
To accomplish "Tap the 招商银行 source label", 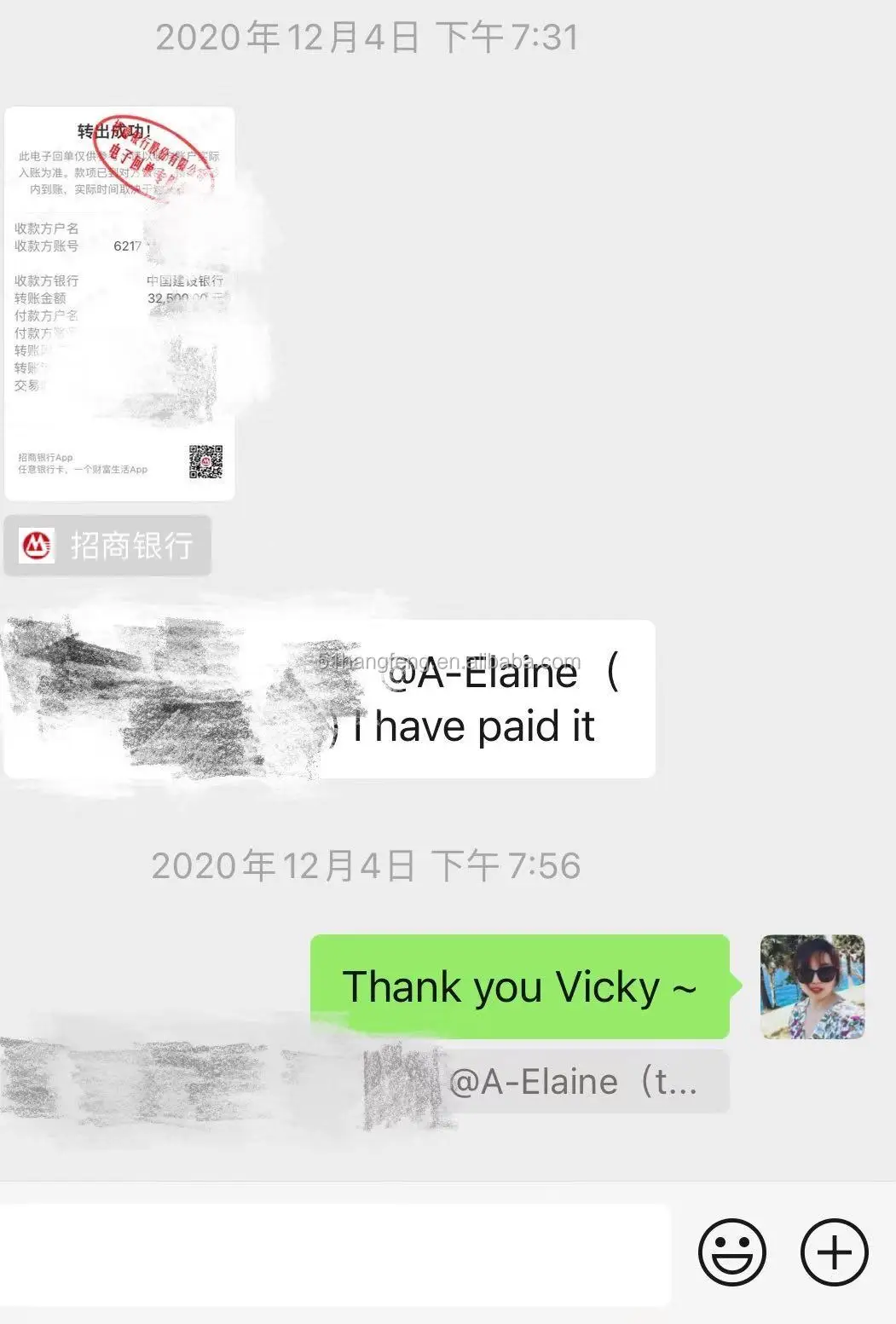I will pyautogui.click(x=107, y=545).
